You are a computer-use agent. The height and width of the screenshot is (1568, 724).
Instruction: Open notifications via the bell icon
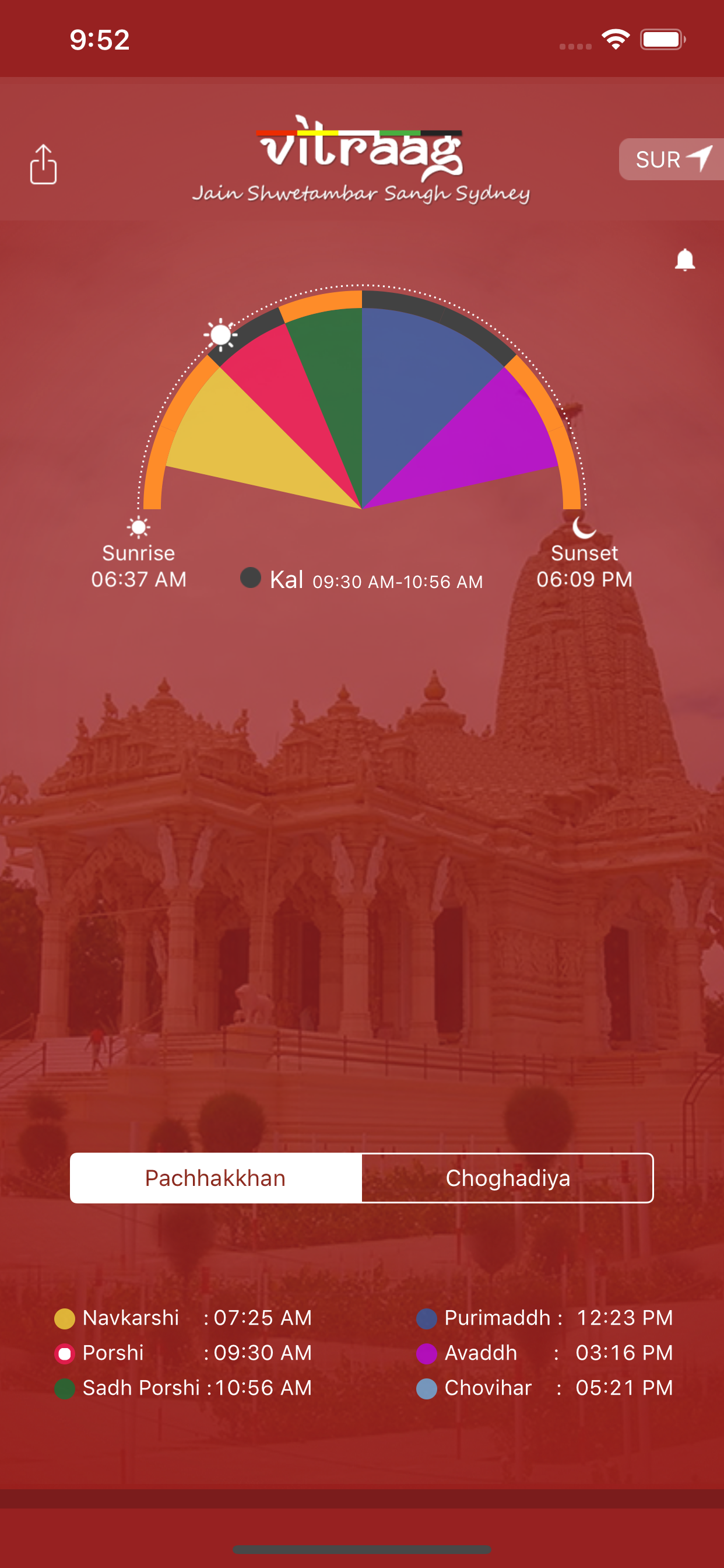point(684,261)
